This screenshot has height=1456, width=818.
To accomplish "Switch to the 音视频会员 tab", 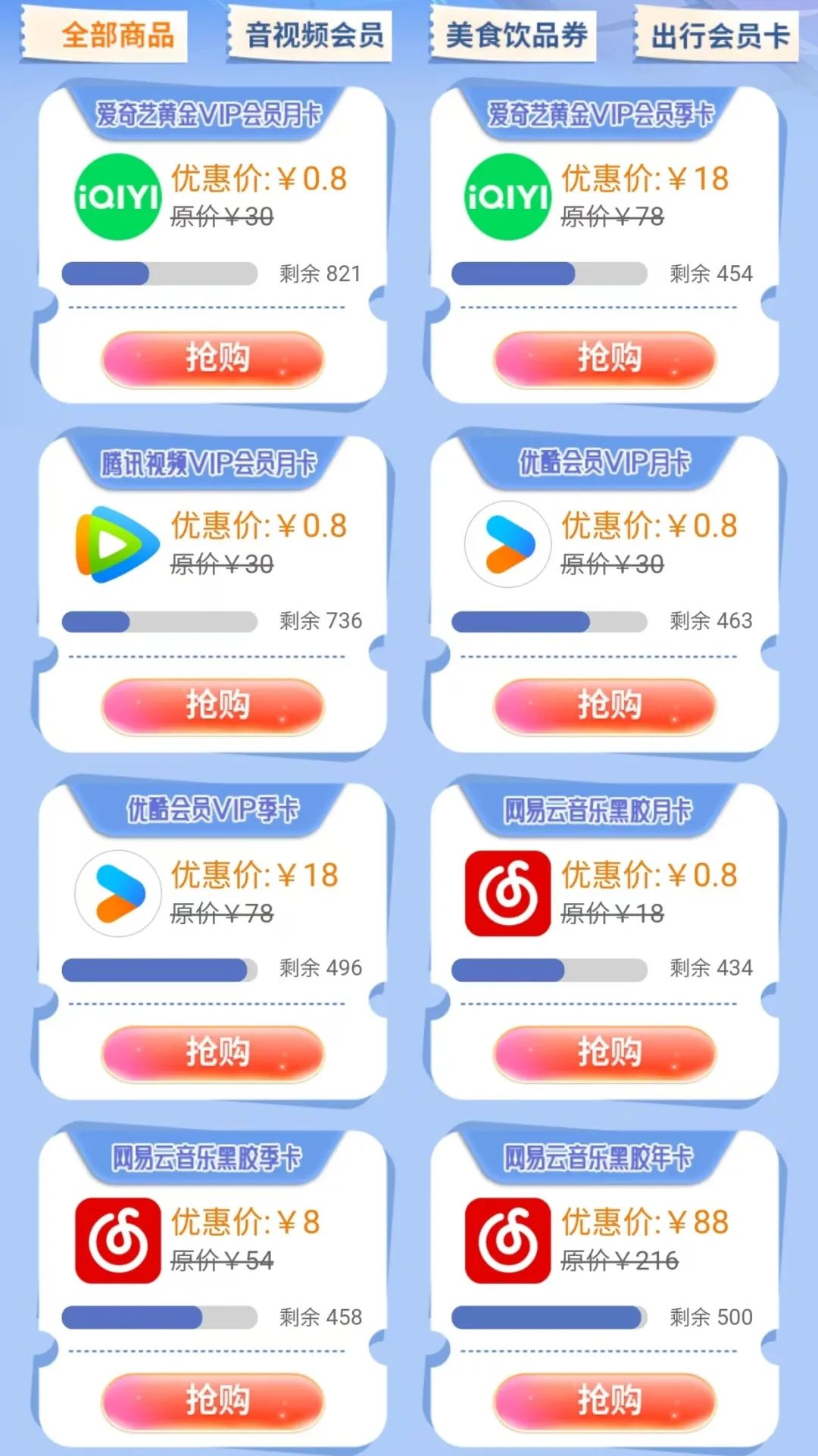I will [314, 35].
